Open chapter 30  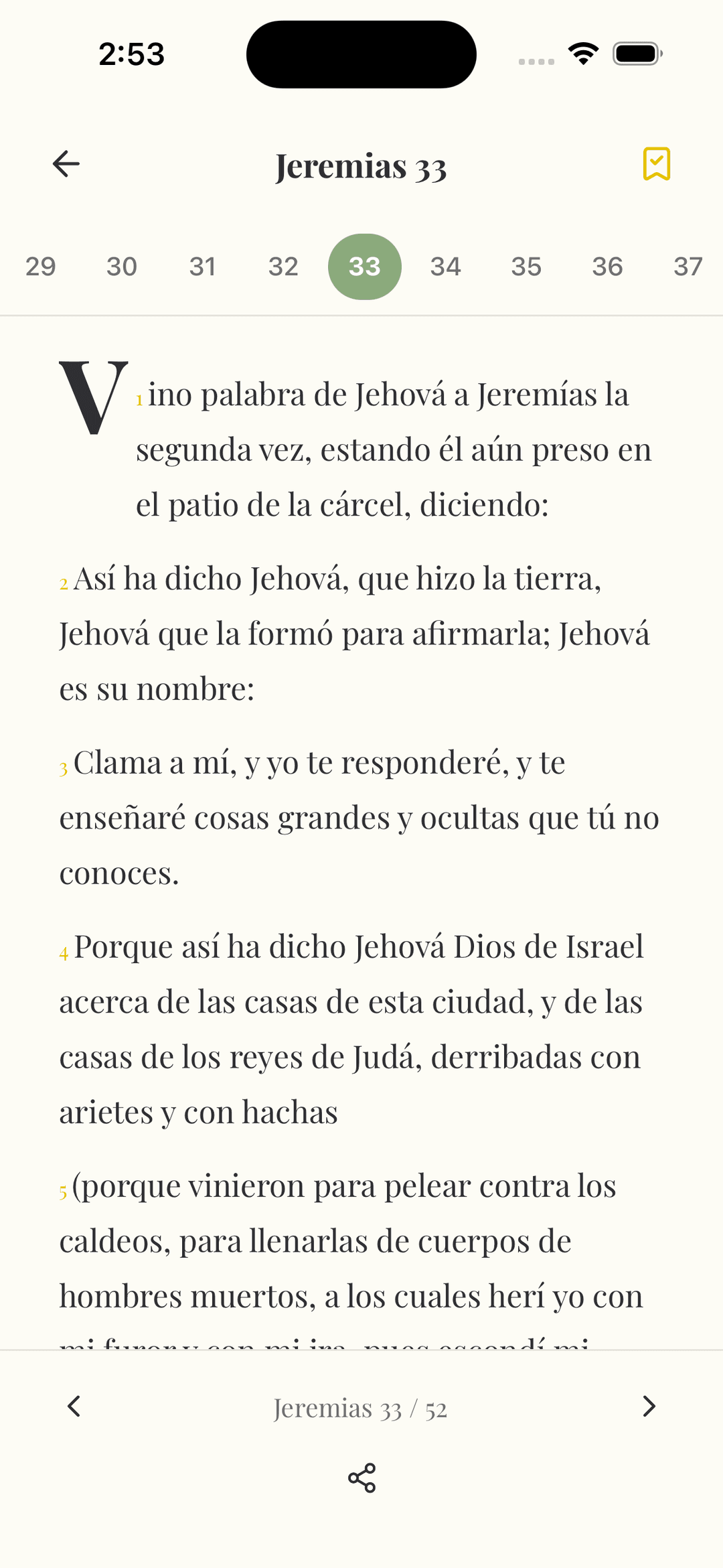coord(121,266)
